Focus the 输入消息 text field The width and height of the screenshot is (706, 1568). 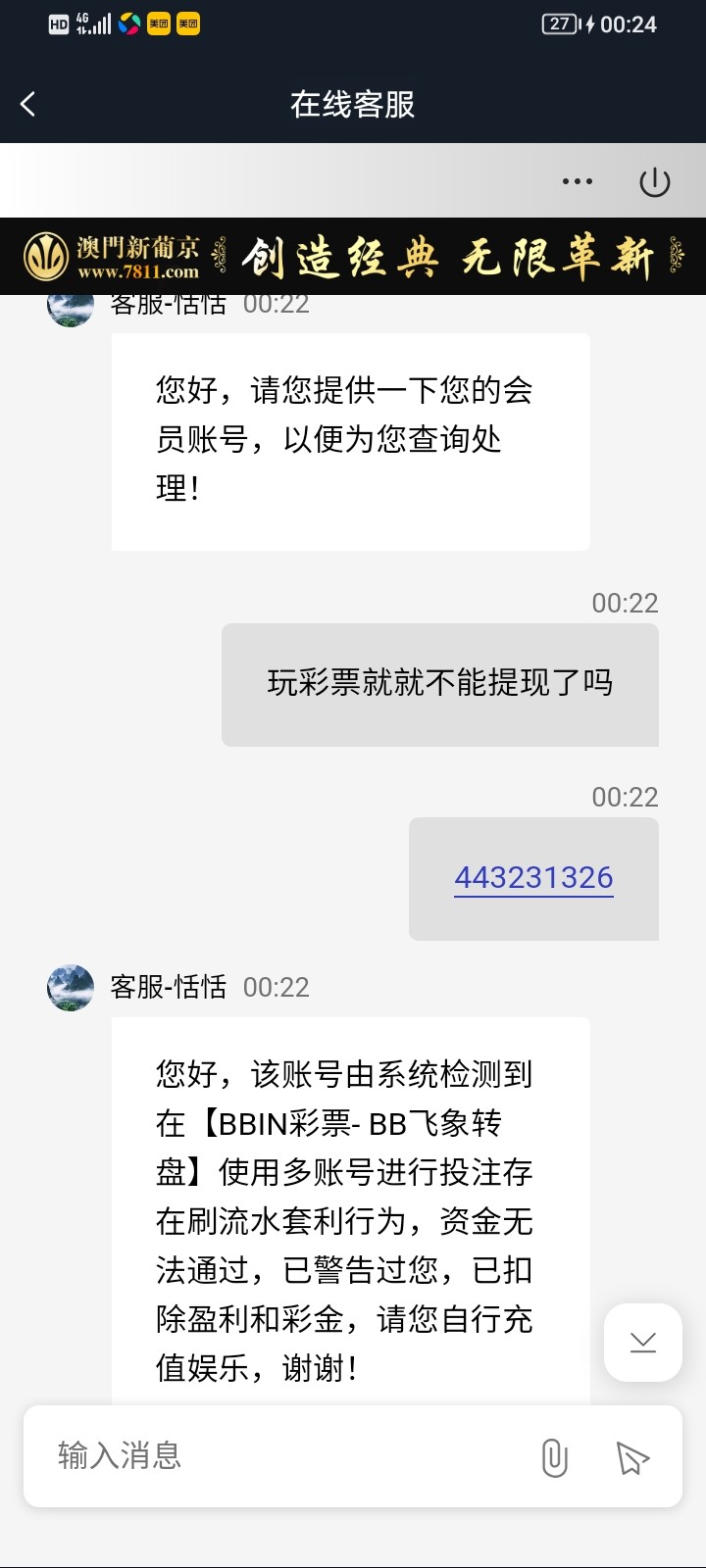284,1456
